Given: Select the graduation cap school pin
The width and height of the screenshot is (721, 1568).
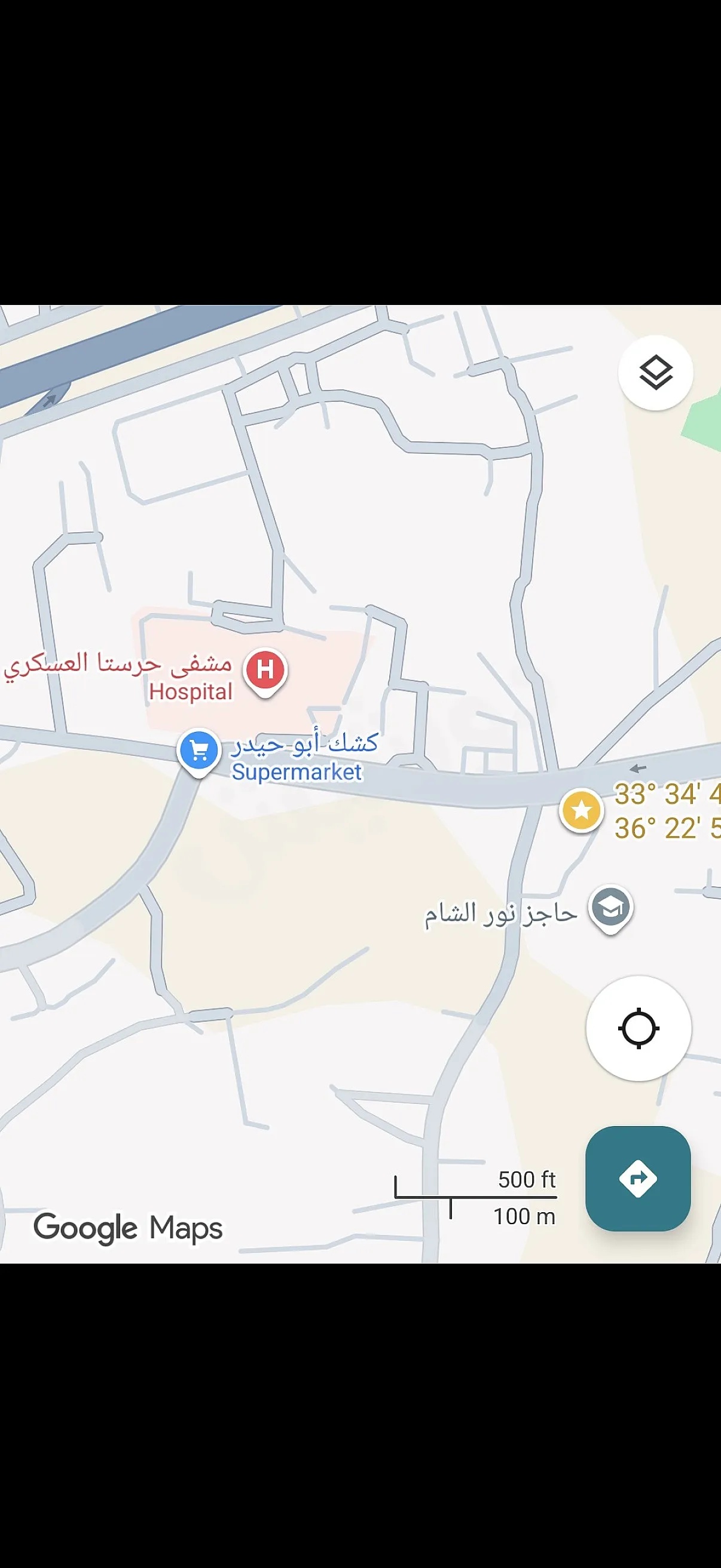Looking at the screenshot, I should point(611,908).
